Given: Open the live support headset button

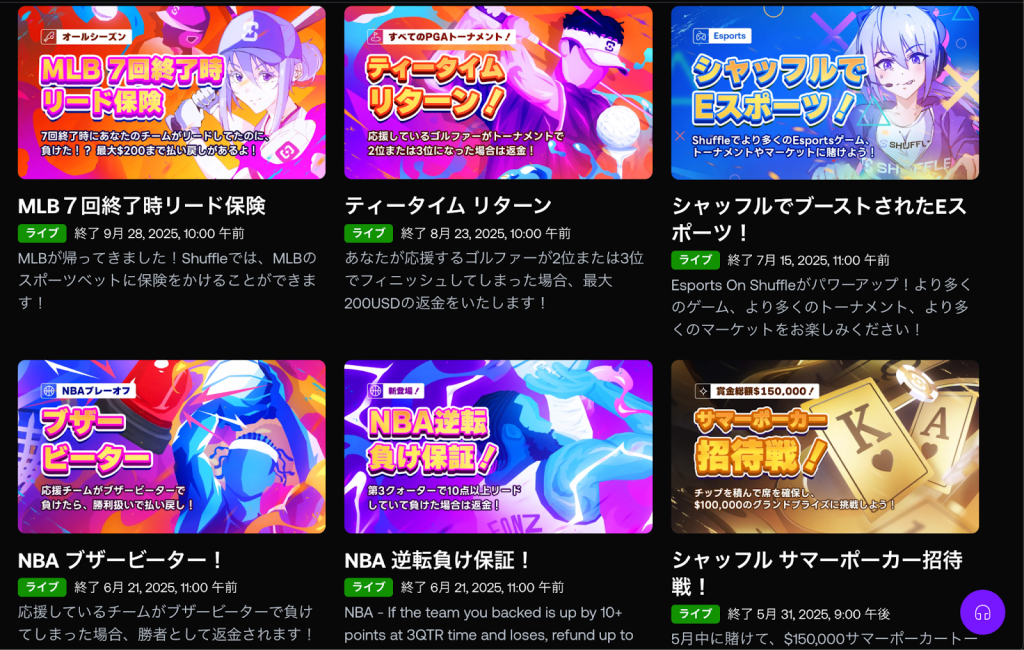Looking at the screenshot, I should (x=982, y=612).
